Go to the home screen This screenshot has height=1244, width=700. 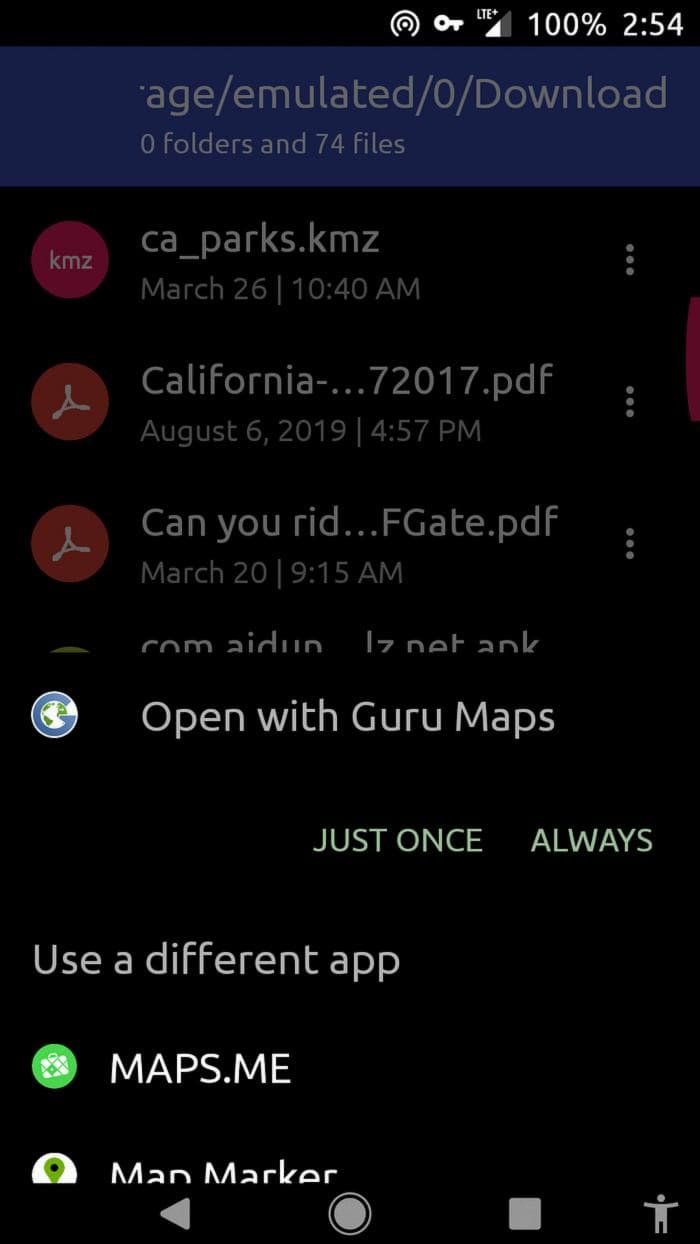click(x=349, y=1213)
